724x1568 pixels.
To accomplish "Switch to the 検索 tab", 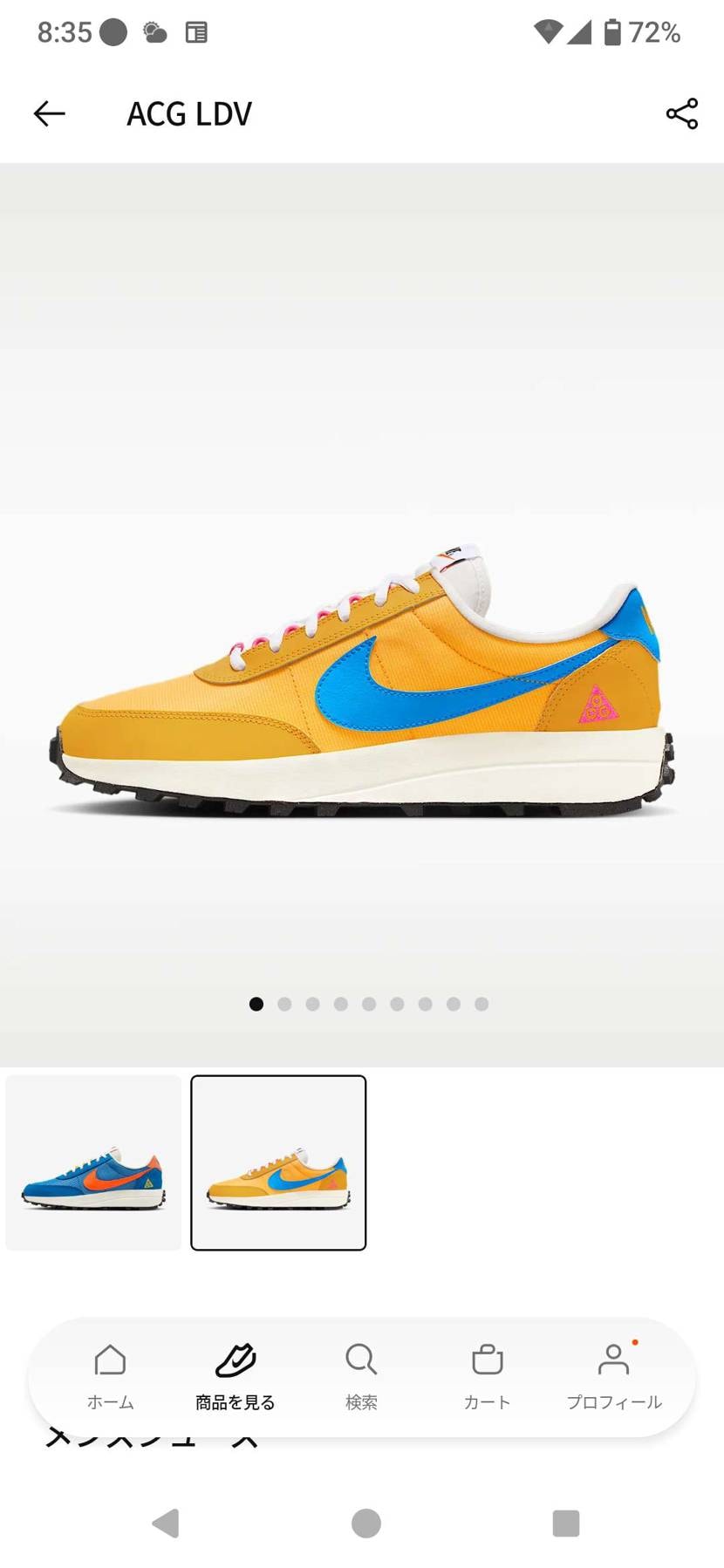I will point(361,1375).
